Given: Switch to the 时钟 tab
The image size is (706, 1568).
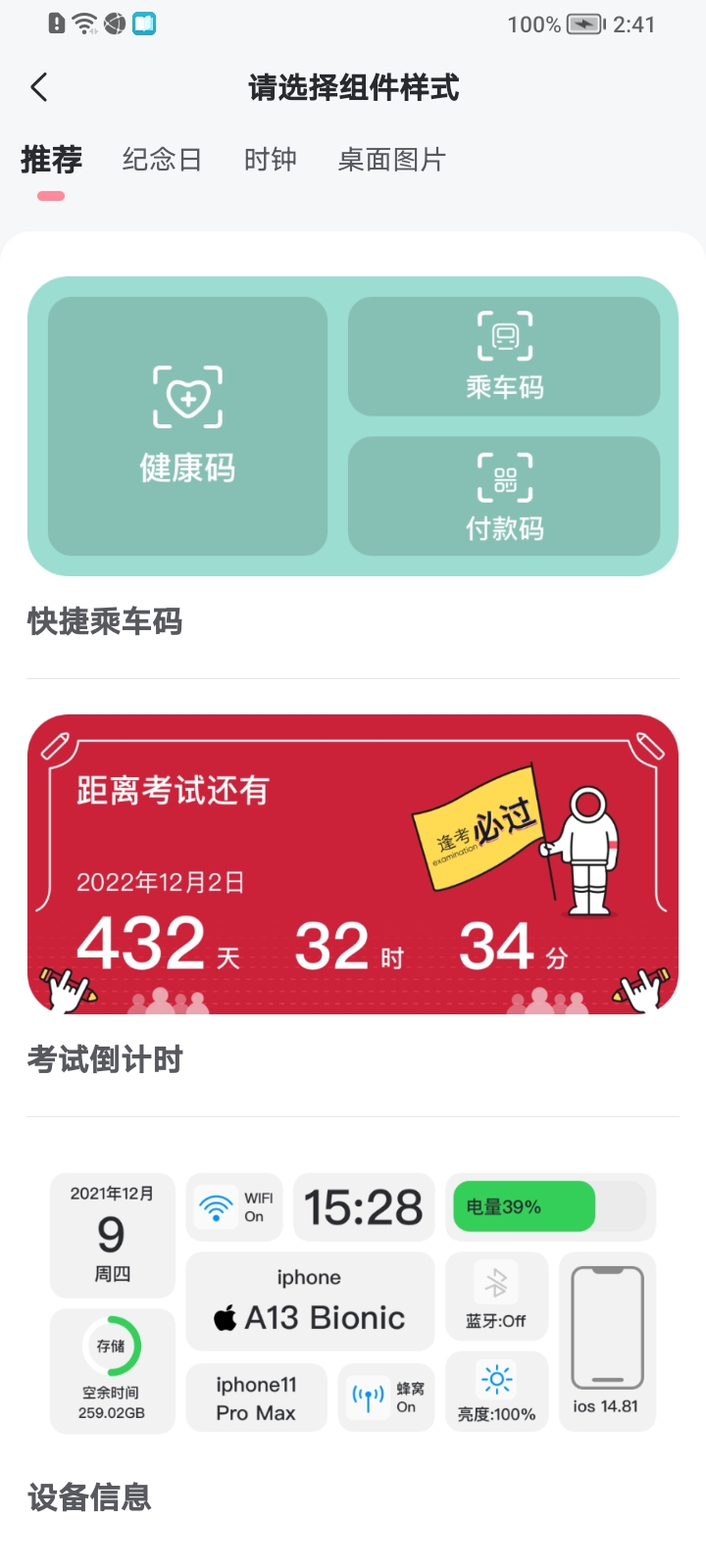Looking at the screenshot, I should click(x=270, y=160).
